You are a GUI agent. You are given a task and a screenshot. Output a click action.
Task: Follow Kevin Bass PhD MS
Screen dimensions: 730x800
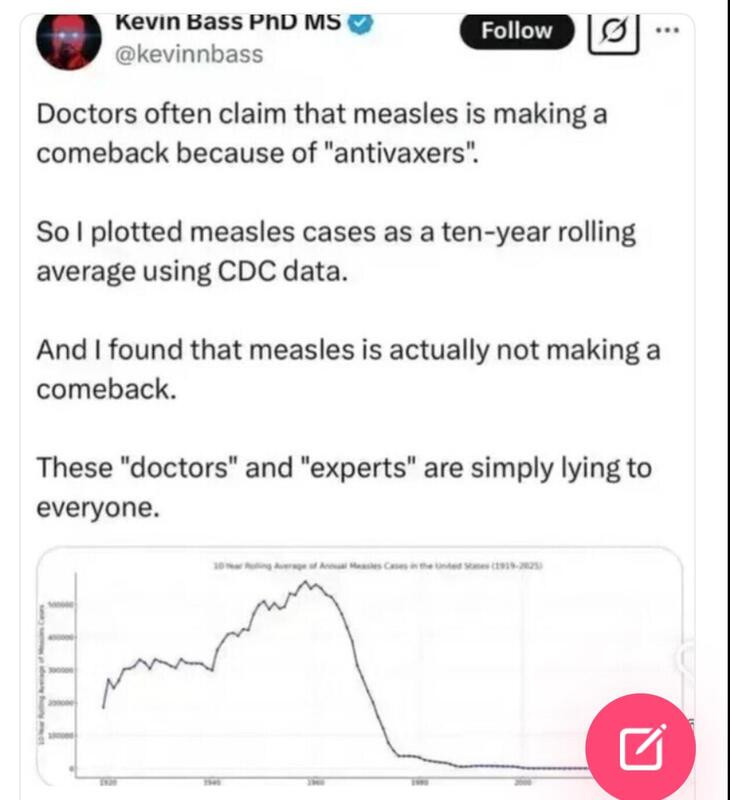516,30
